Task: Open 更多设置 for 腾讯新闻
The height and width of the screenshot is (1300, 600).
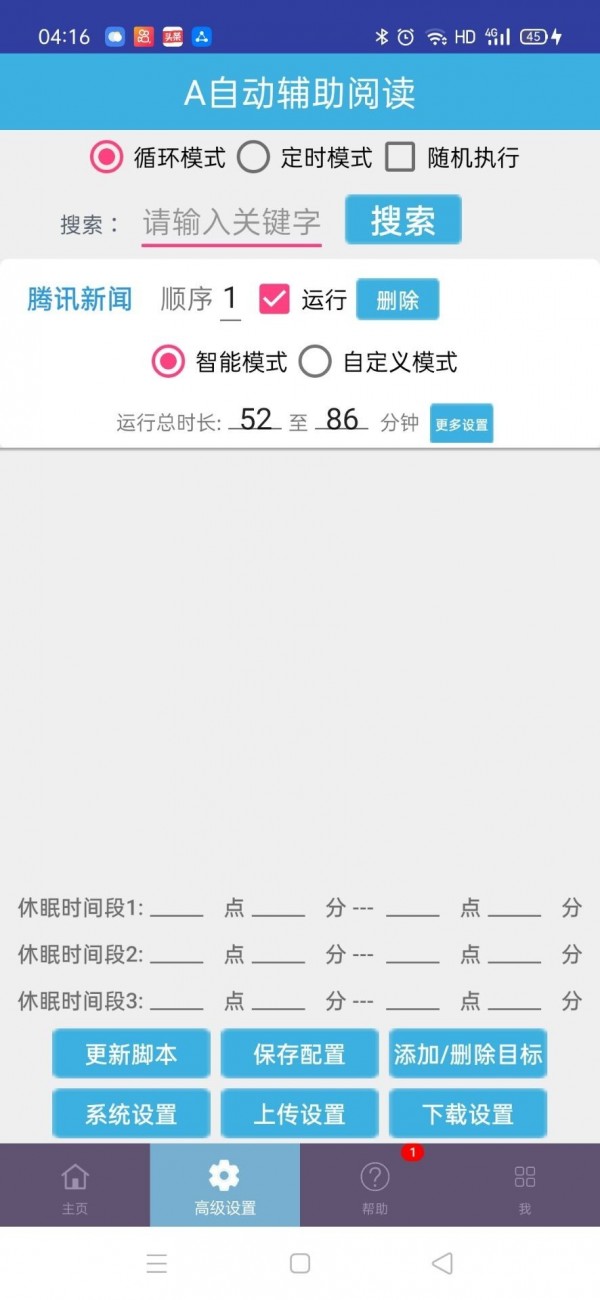Action: click(x=461, y=424)
